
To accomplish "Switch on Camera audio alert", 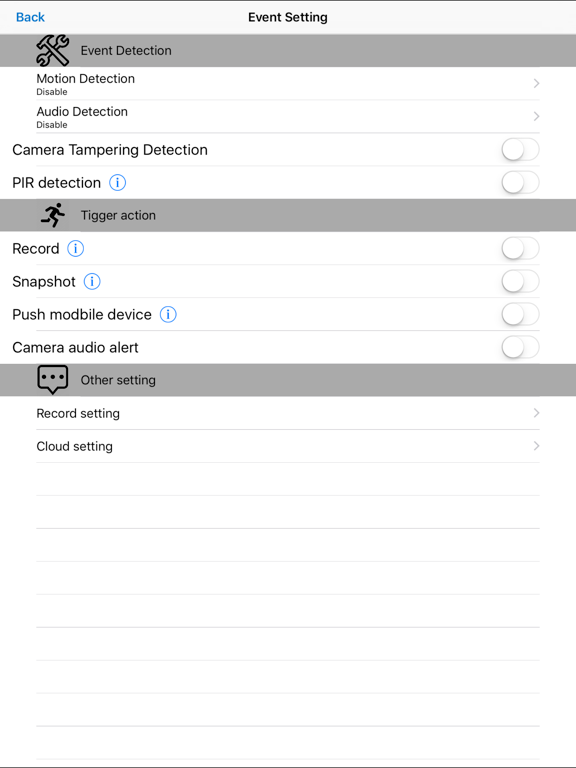I will coord(520,347).
